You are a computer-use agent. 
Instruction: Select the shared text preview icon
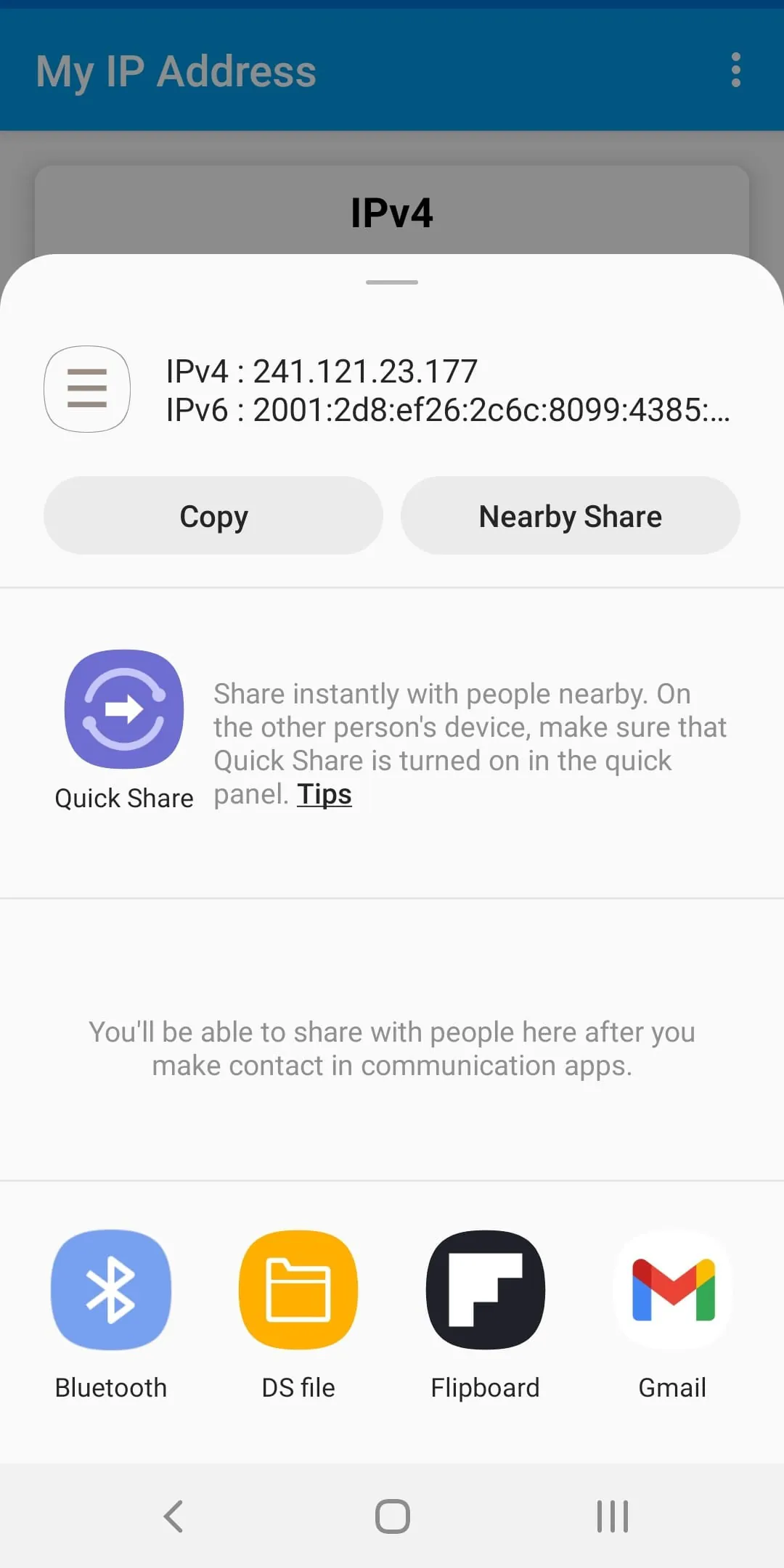coord(86,389)
